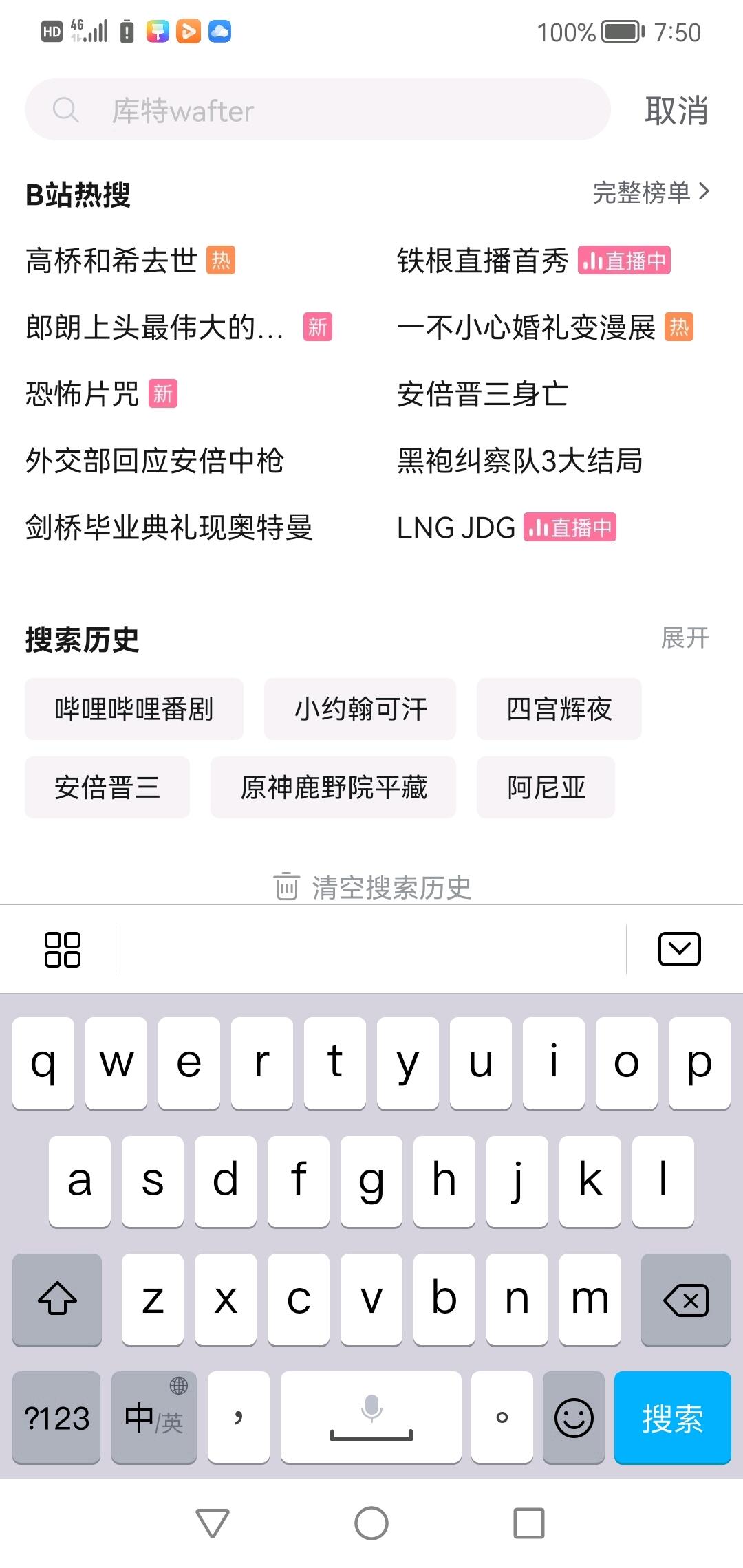Cancel the search with 取消
Image resolution: width=743 pixels, height=1568 pixels.
676,111
